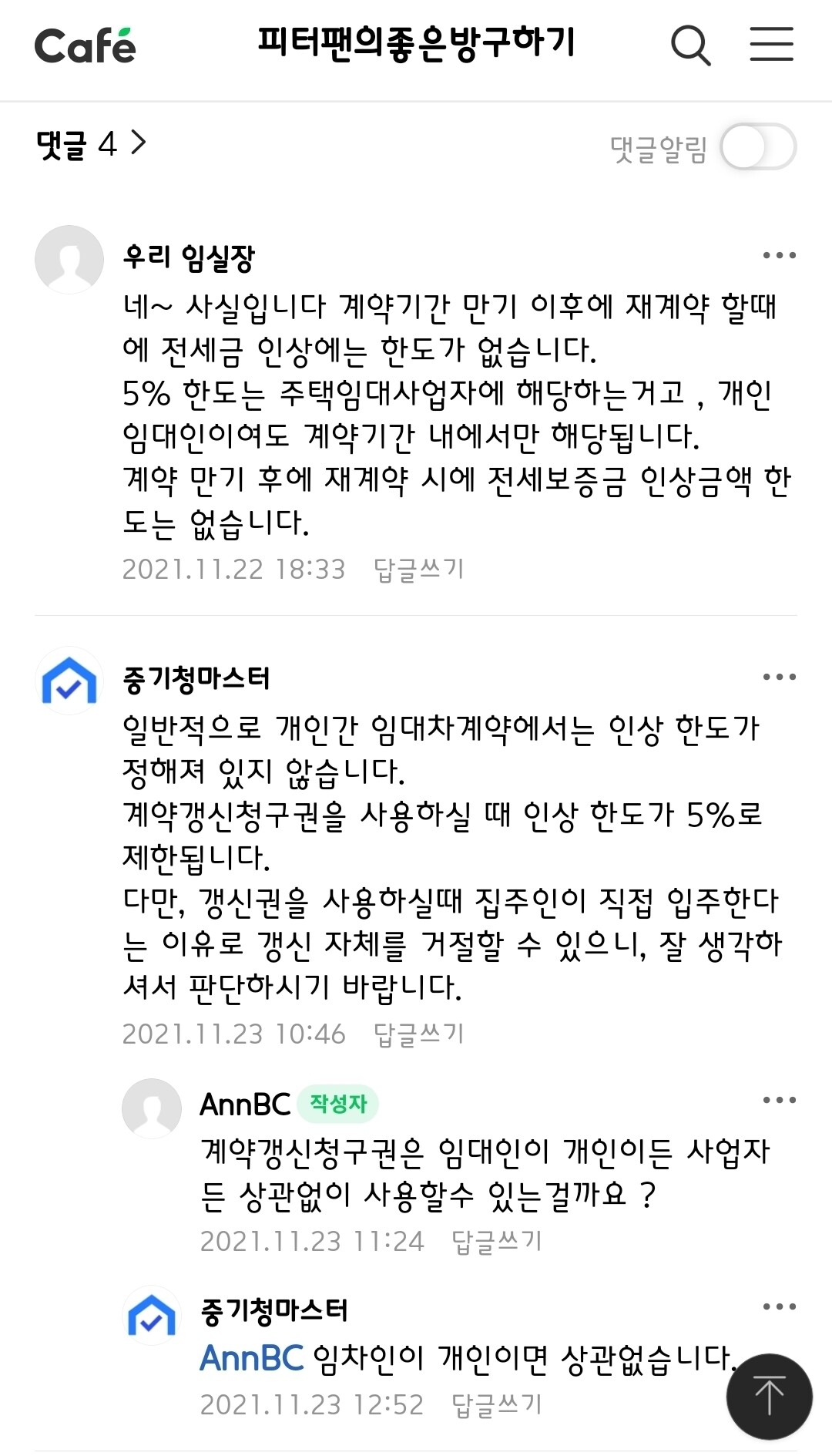Screen dimensions: 832x1456
Task: Toggle the 댓글알림 switch
Action: pyautogui.click(x=758, y=146)
